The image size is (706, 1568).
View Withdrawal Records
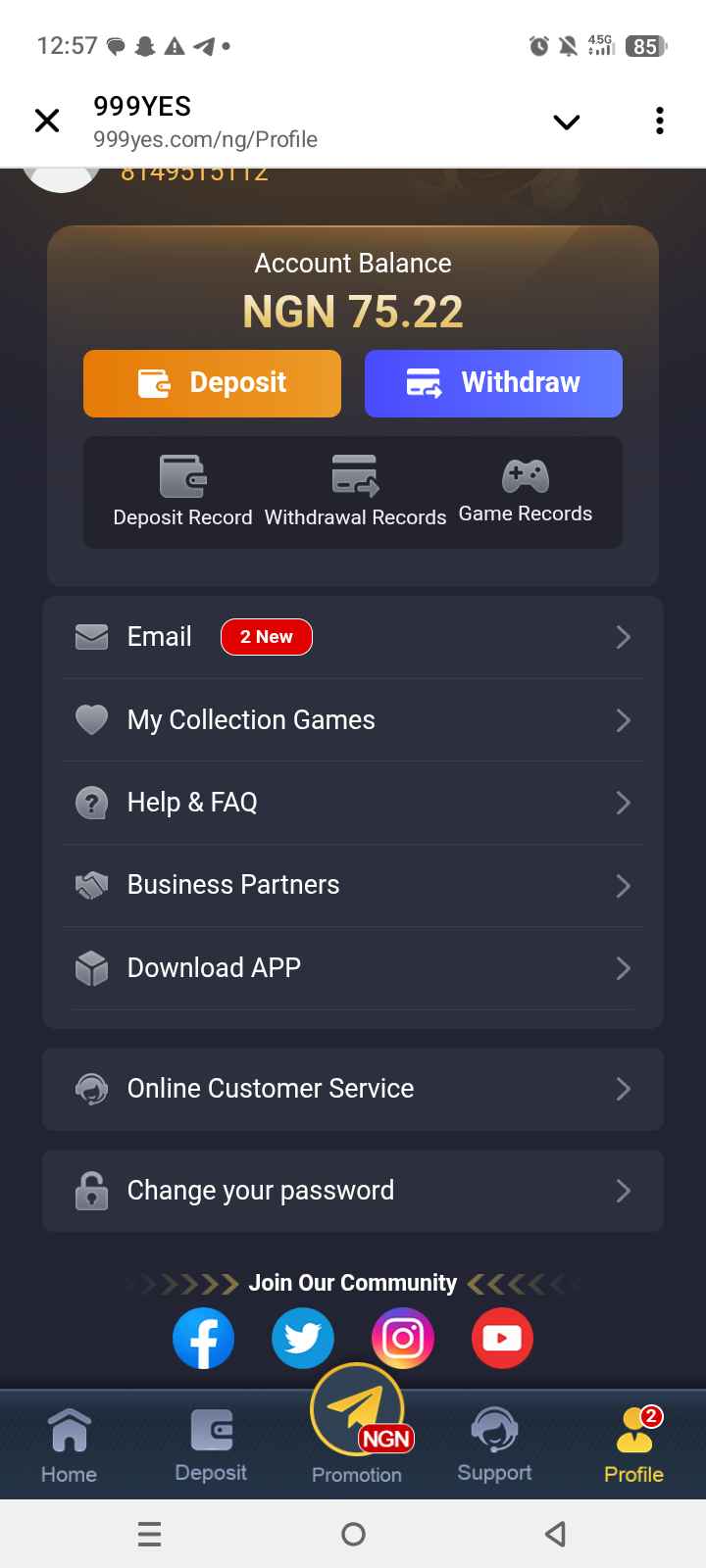[355, 492]
